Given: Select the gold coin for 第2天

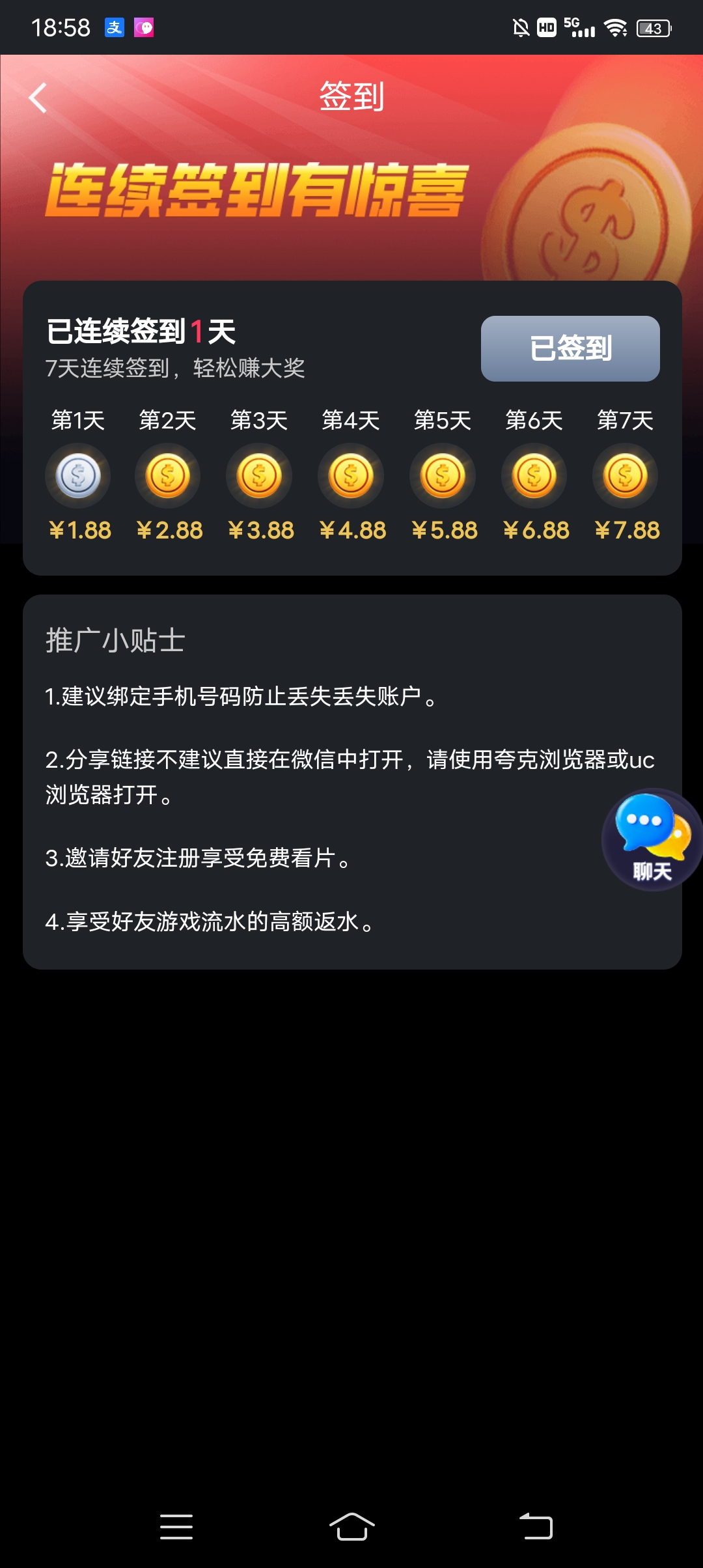Looking at the screenshot, I should tap(167, 475).
